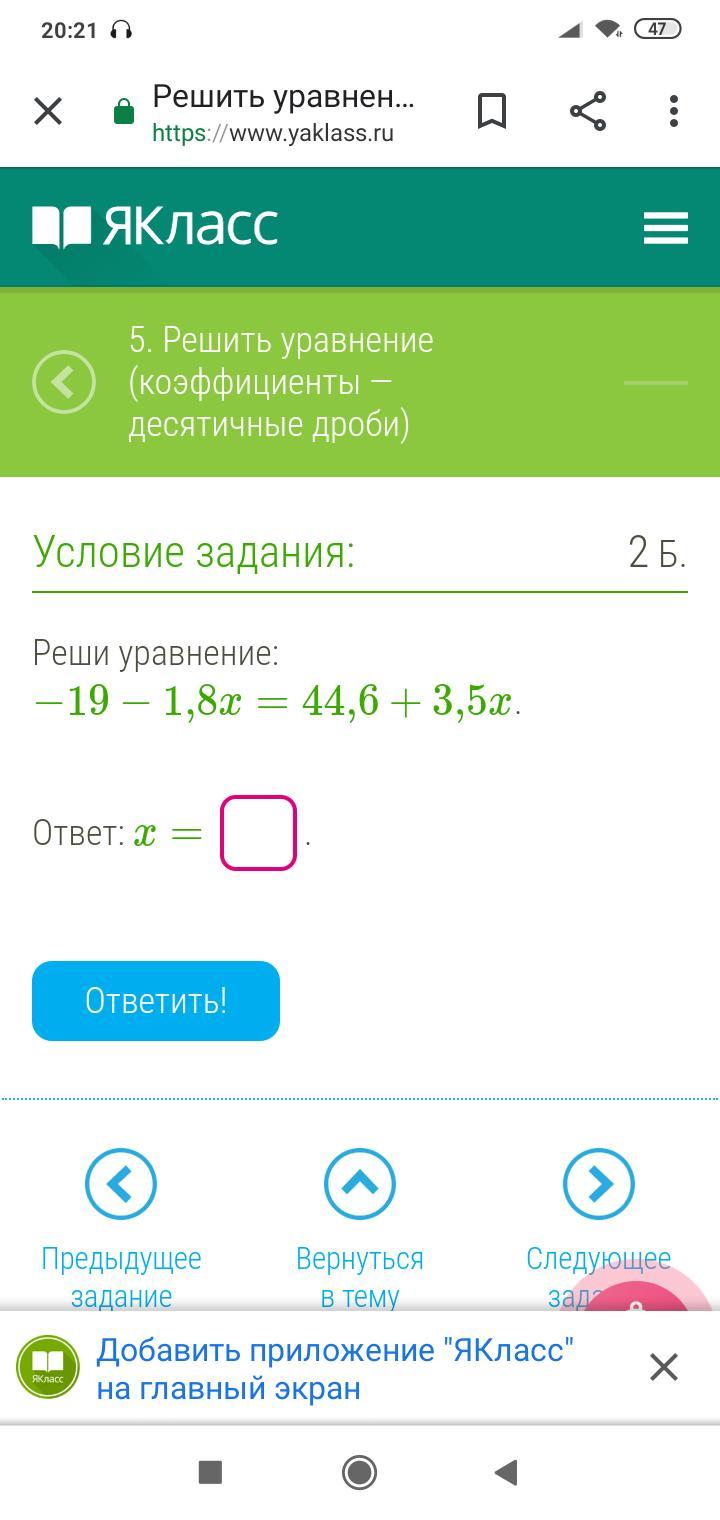Open the browser overflow menu

pos(674,111)
